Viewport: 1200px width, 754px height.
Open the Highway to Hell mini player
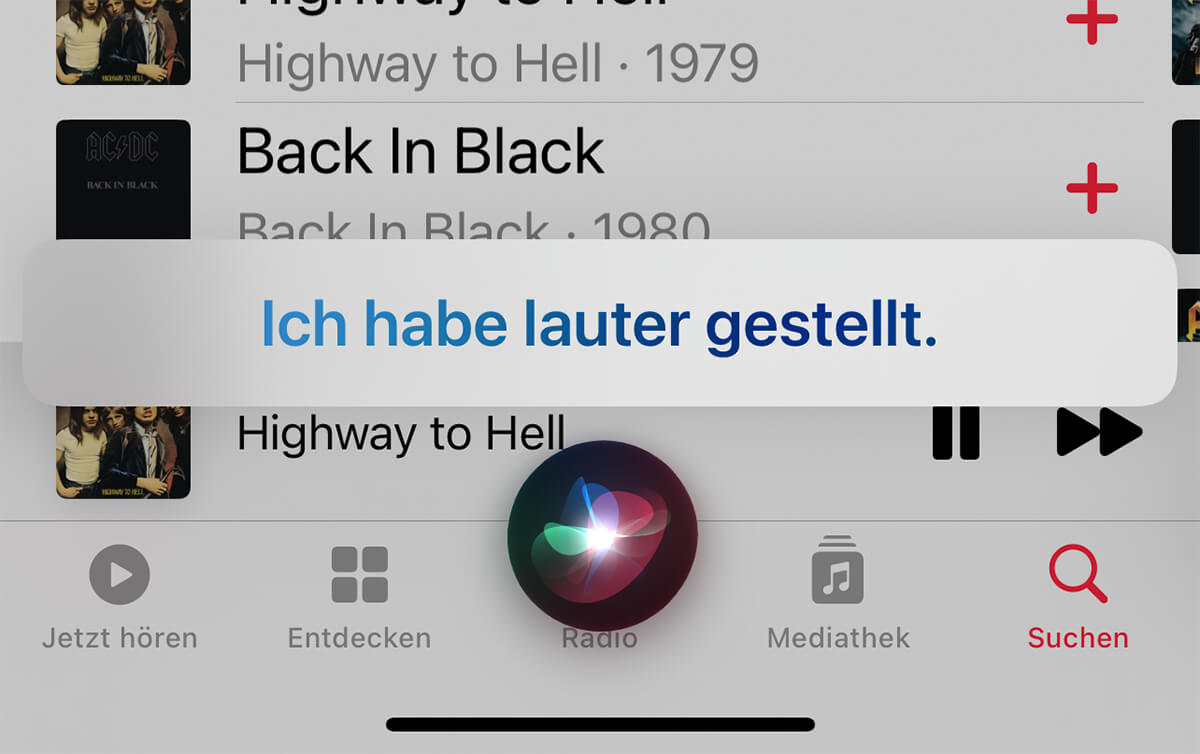(x=400, y=434)
